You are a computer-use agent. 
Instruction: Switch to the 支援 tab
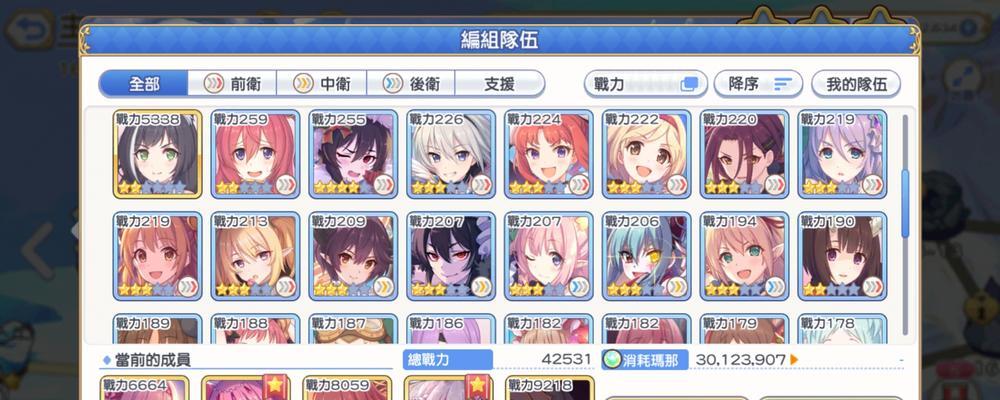pos(499,84)
